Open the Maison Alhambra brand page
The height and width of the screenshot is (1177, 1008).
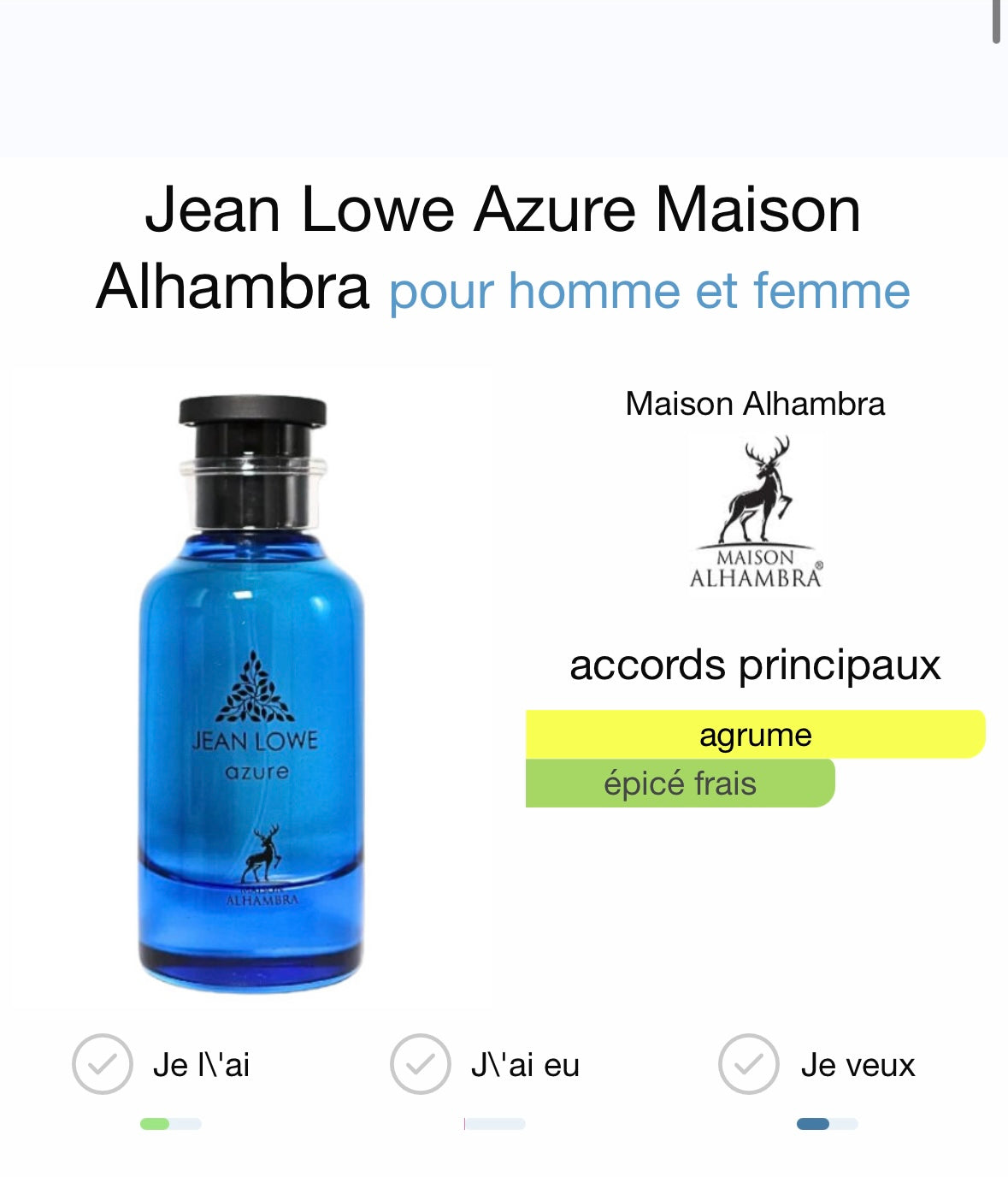[x=755, y=513]
